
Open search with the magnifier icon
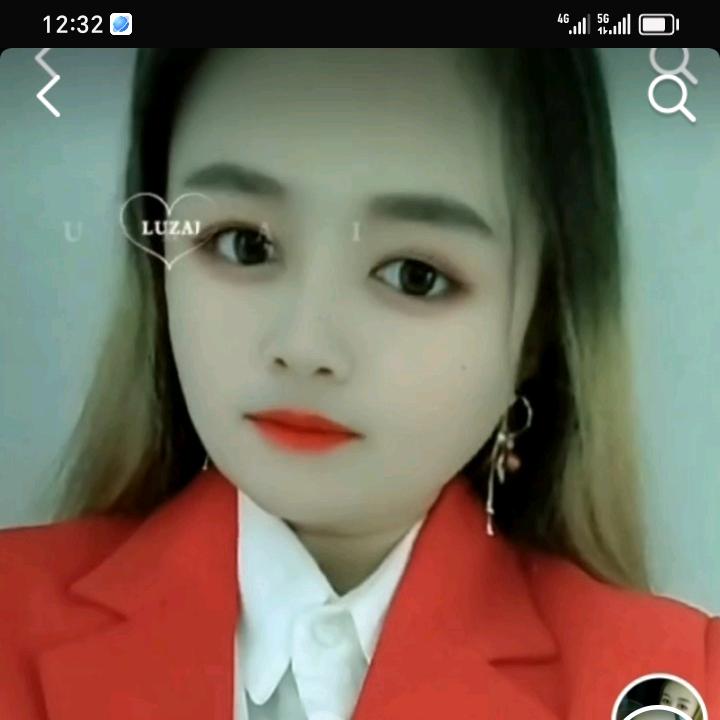pos(671,98)
